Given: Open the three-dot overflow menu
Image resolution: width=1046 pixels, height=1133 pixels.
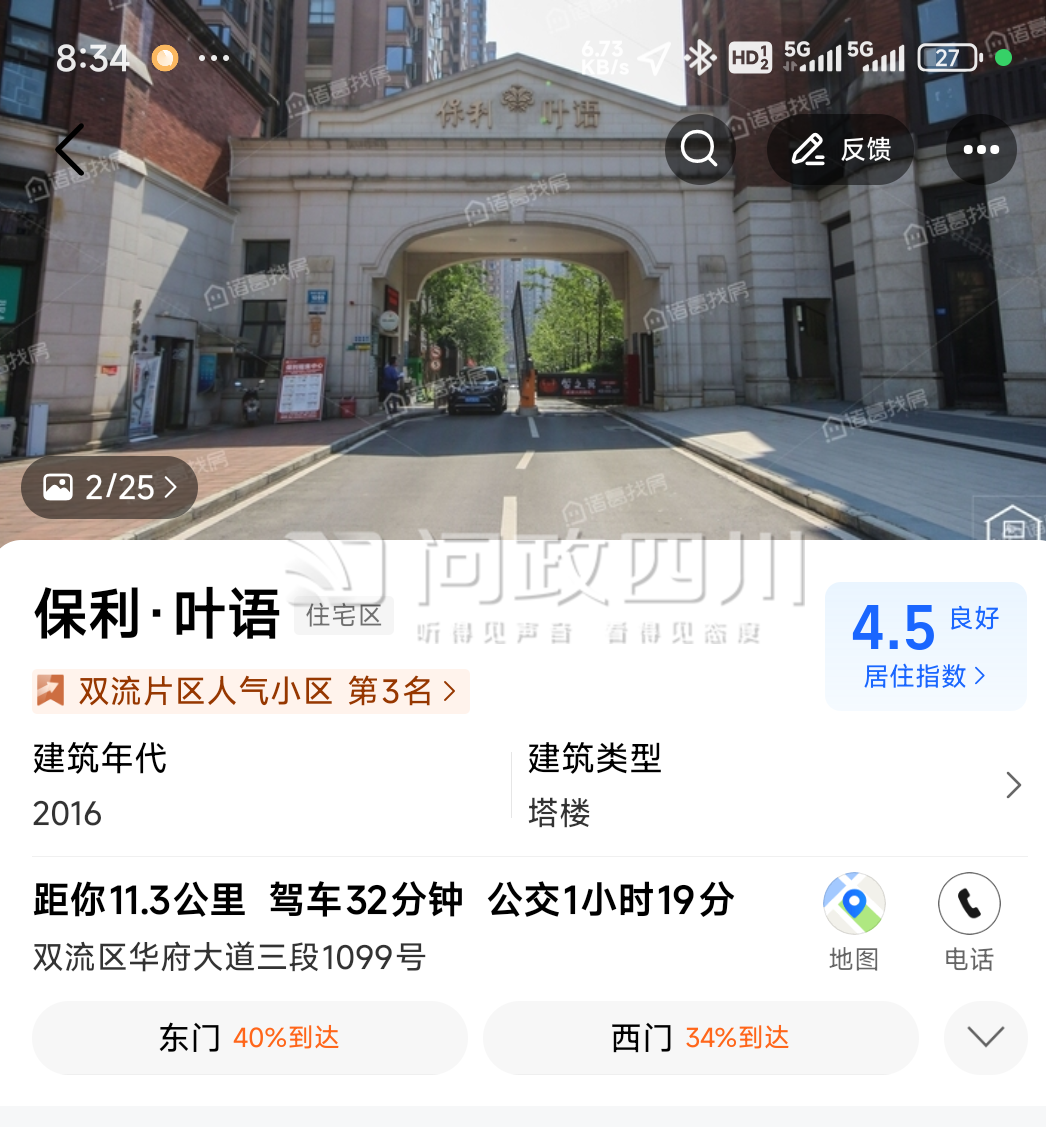Looking at the screenshot, I should pos(981,150).
